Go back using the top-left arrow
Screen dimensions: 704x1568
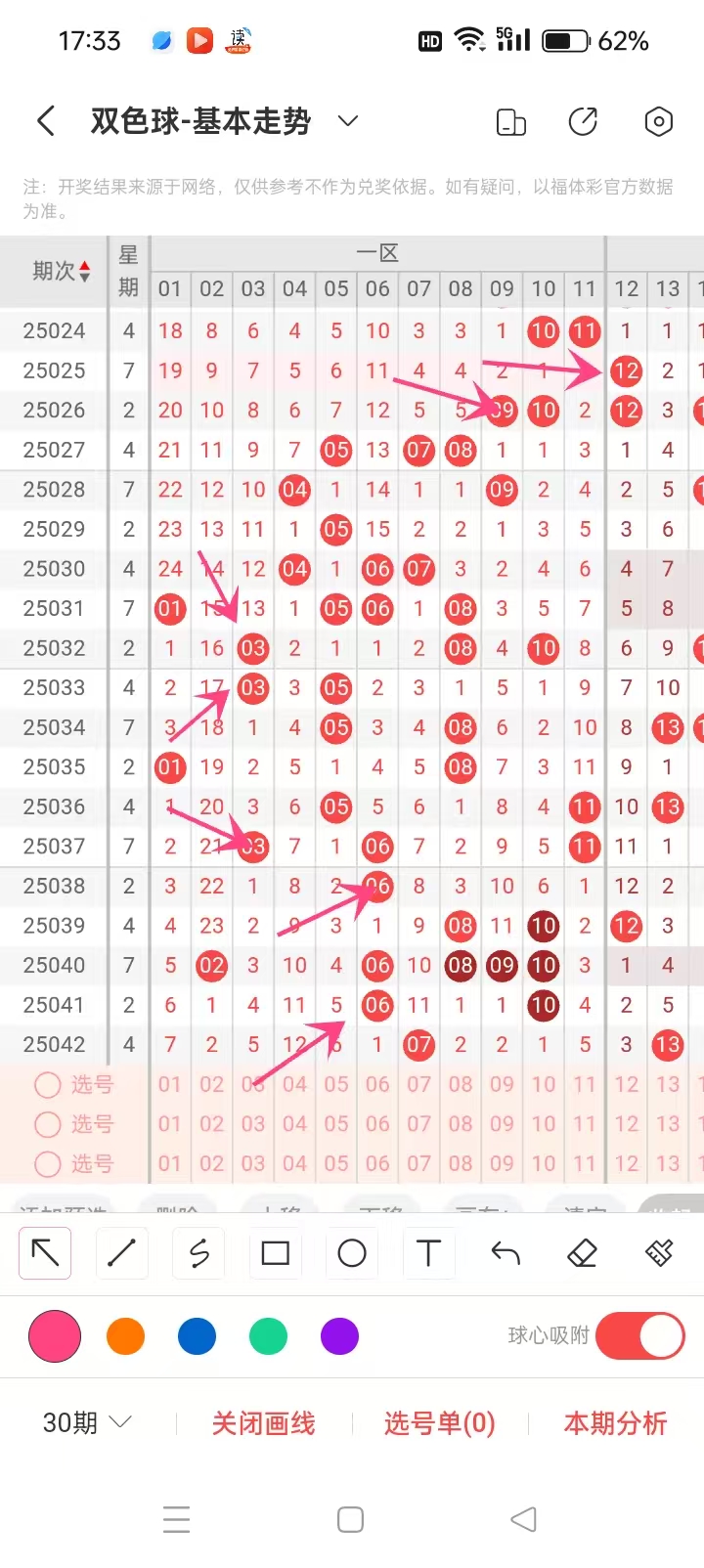[x=46, y=121]
